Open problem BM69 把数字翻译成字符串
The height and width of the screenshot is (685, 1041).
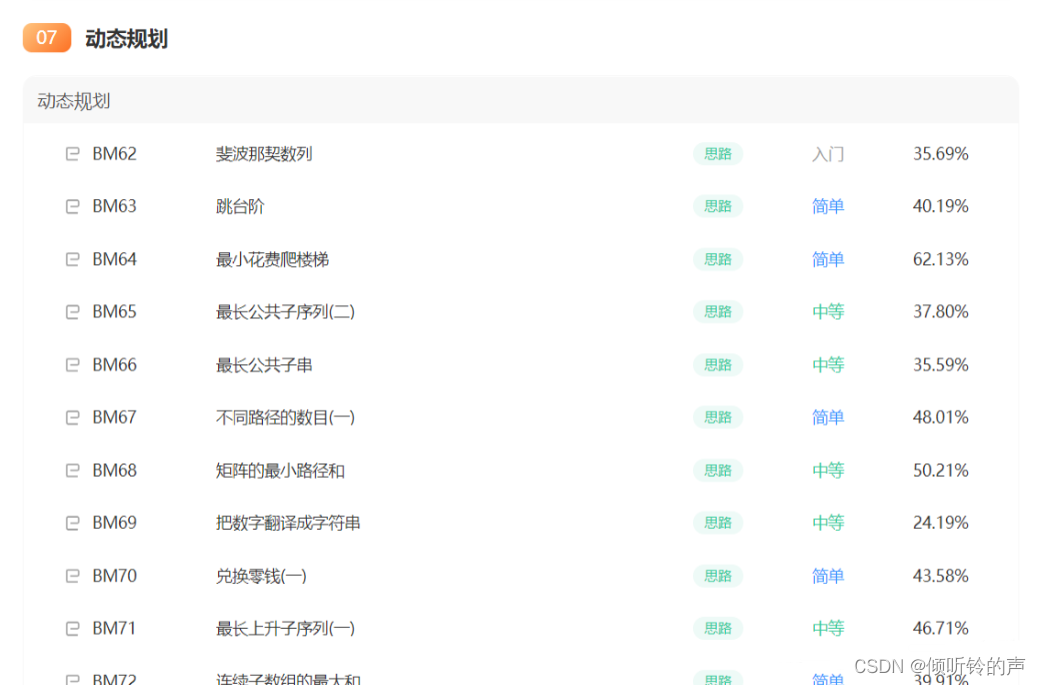pyautogui.click(x=288, y=523)
